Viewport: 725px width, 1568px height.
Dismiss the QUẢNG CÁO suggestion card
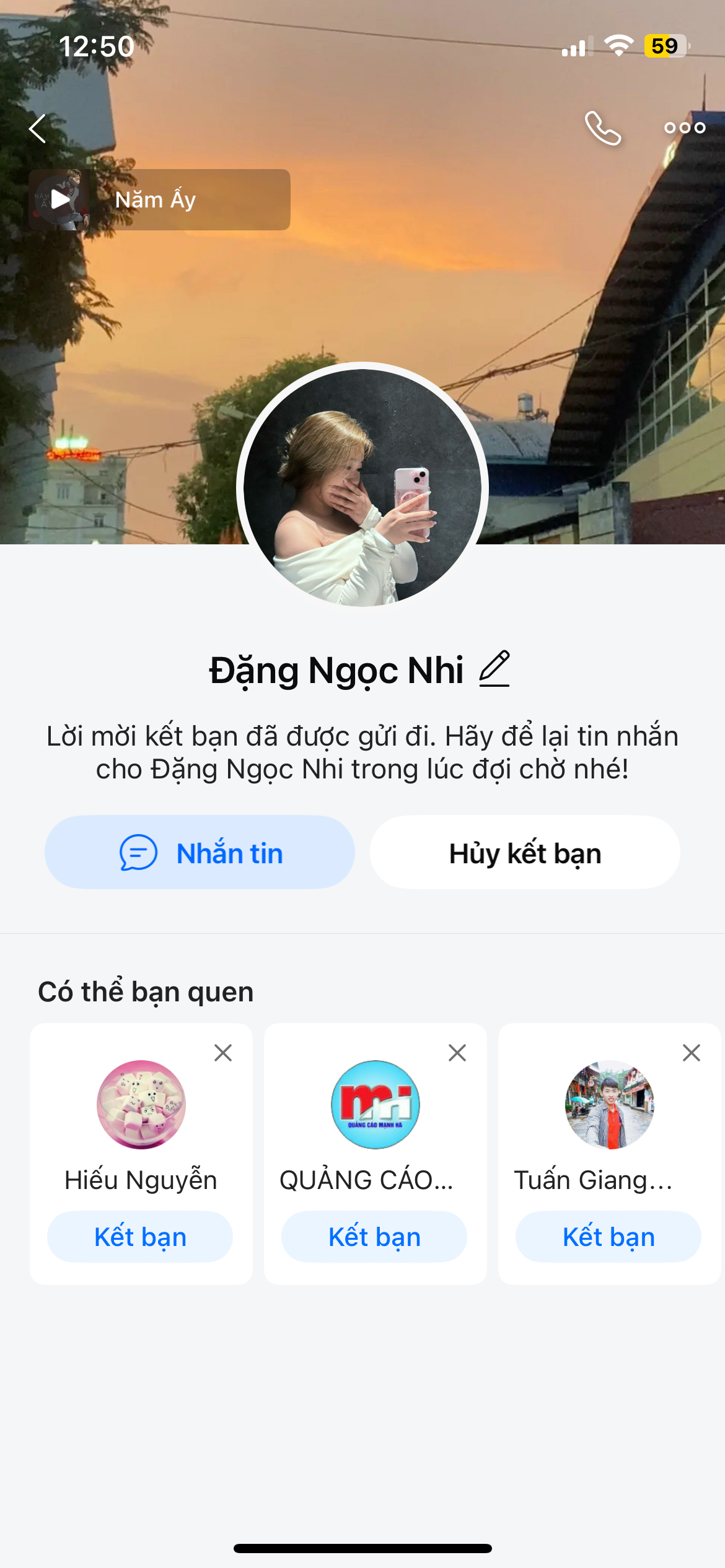pos(457,1053)
